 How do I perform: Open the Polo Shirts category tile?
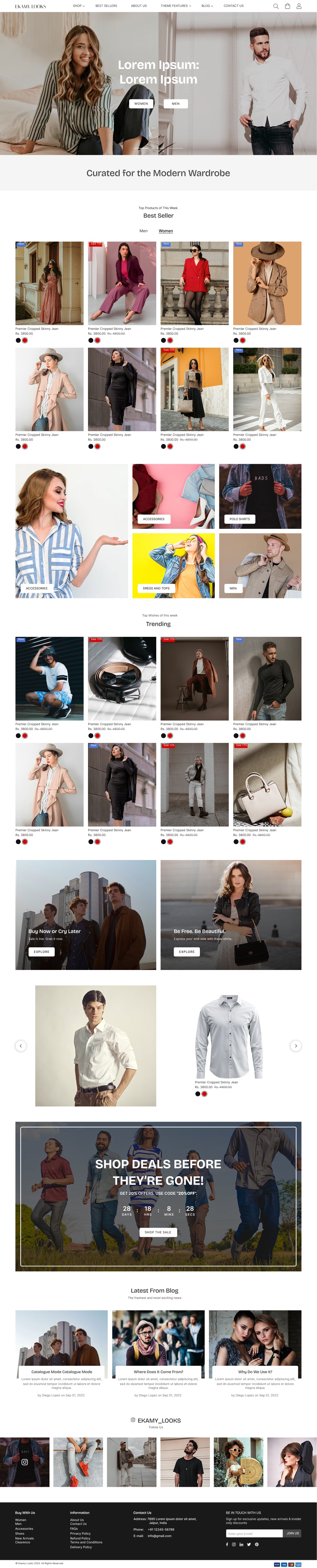tap(240, 519)
